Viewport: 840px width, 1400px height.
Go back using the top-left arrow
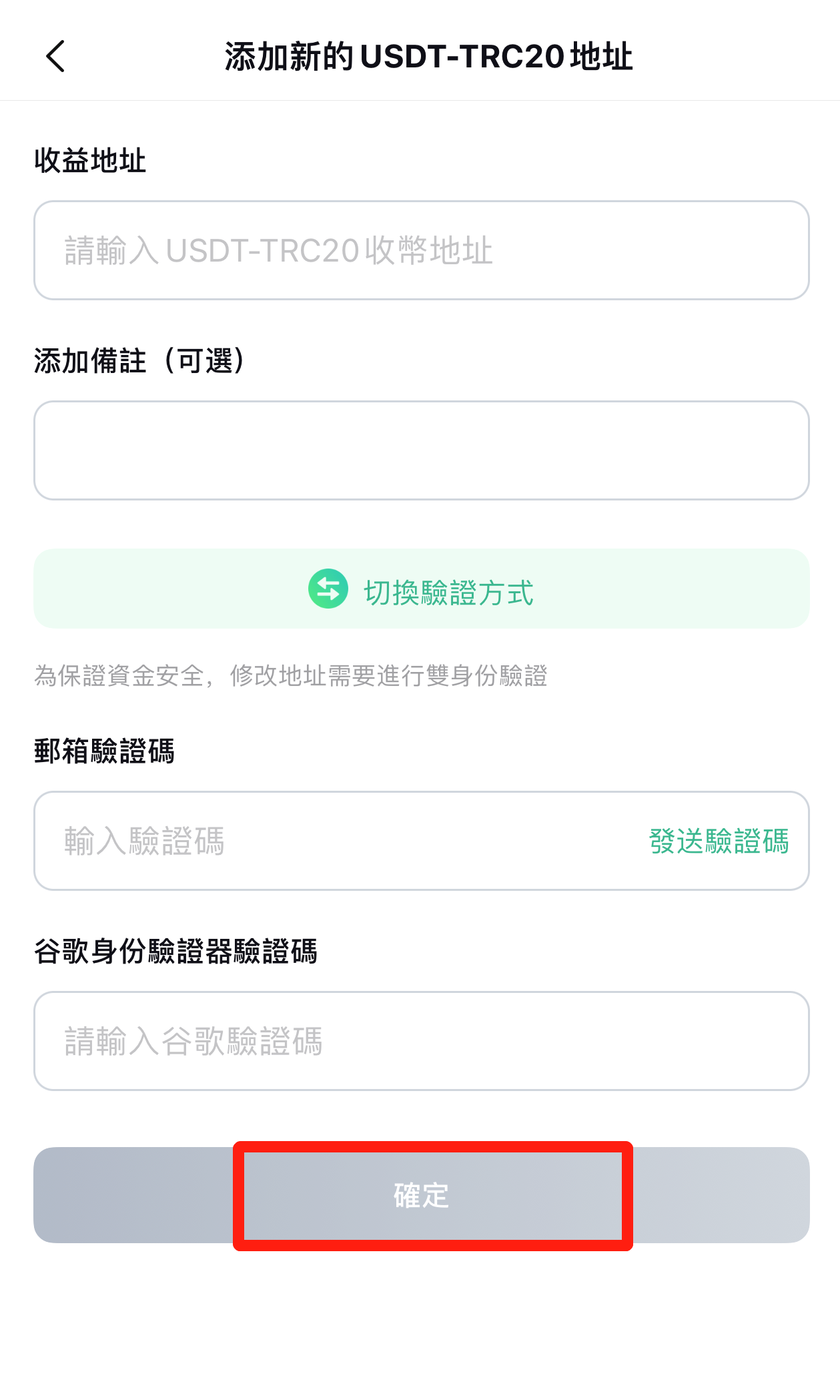pos(55,56)
